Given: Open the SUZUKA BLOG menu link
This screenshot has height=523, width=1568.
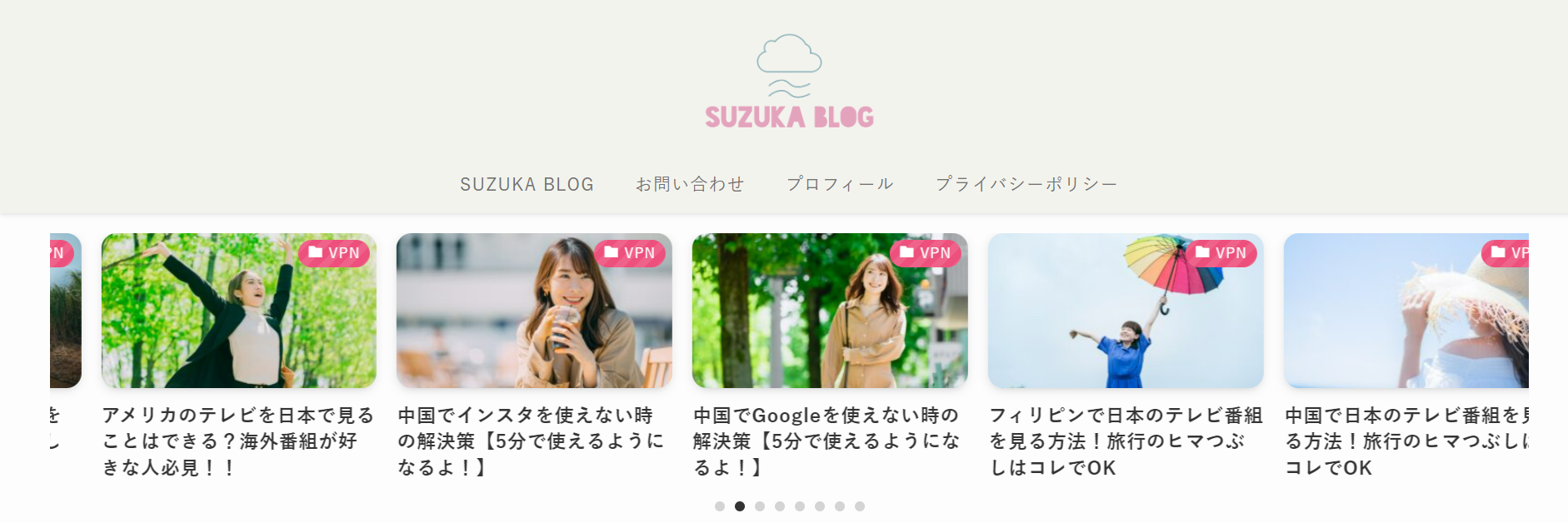Looking at the screenshot, I should (527, 184).
